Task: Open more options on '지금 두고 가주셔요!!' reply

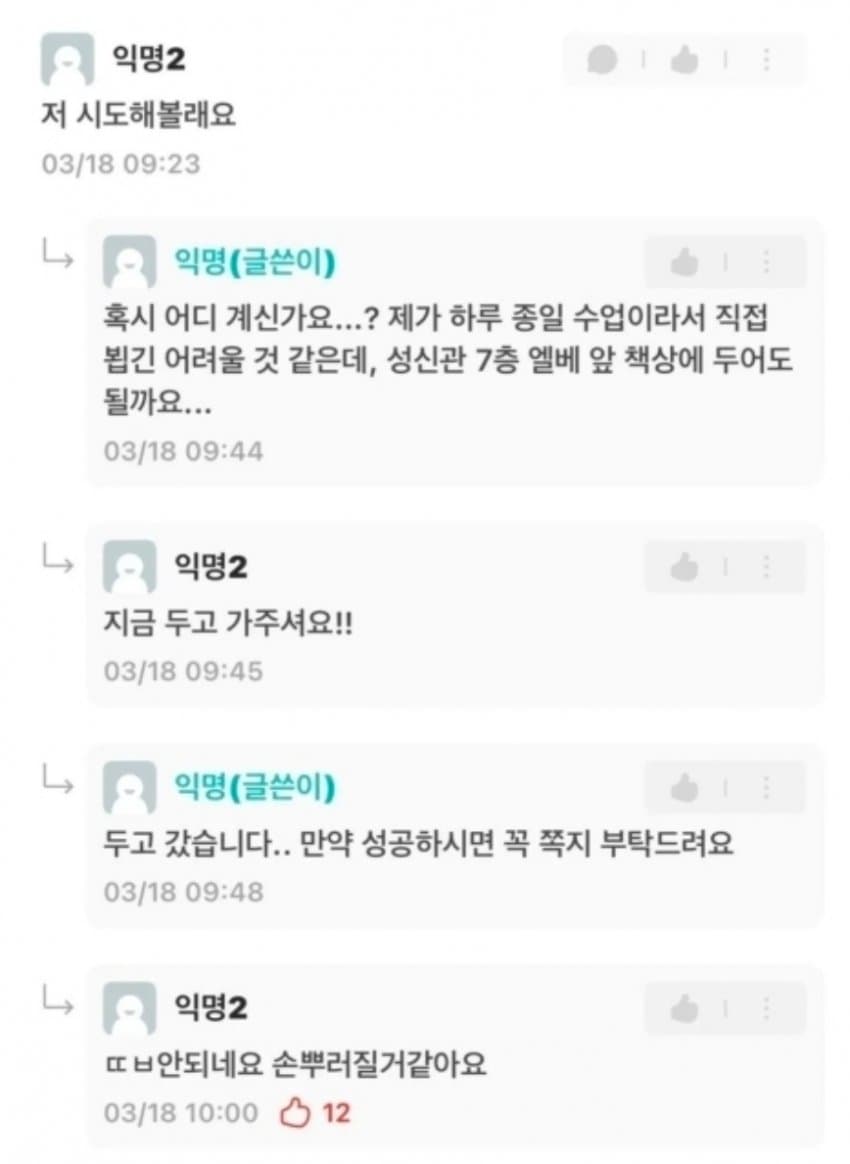Action: 767,568
